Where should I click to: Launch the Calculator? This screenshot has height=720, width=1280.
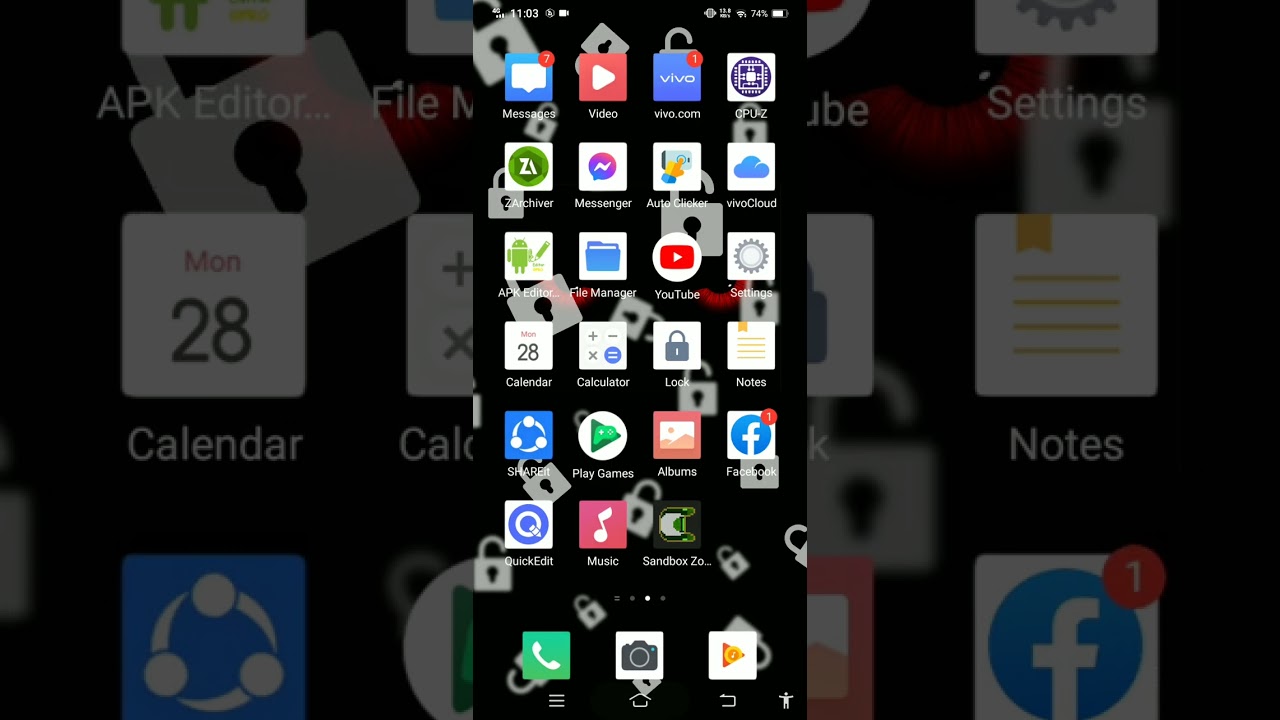point(602,346)
